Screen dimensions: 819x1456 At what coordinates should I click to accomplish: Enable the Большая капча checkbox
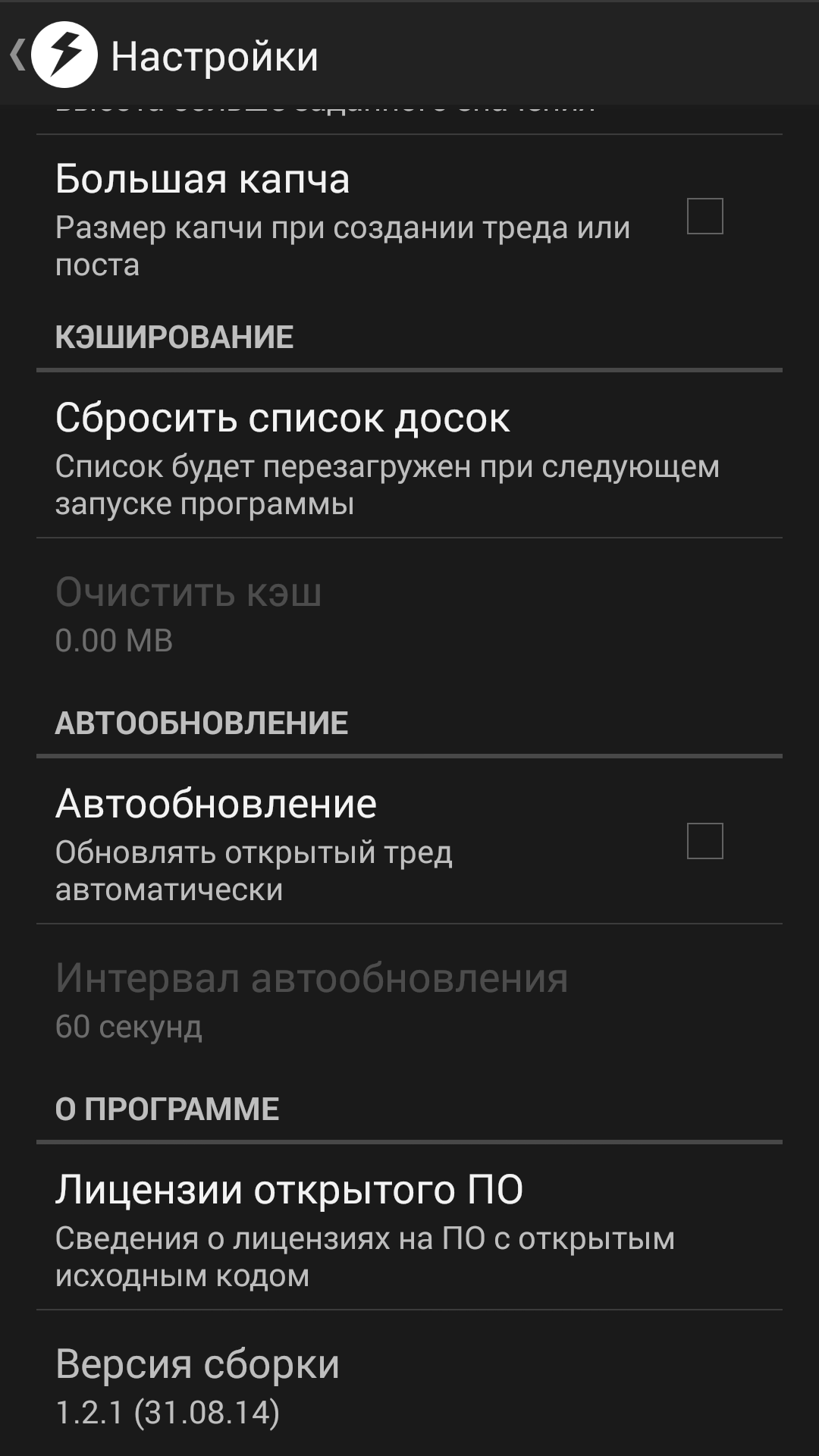coord(704,216)
